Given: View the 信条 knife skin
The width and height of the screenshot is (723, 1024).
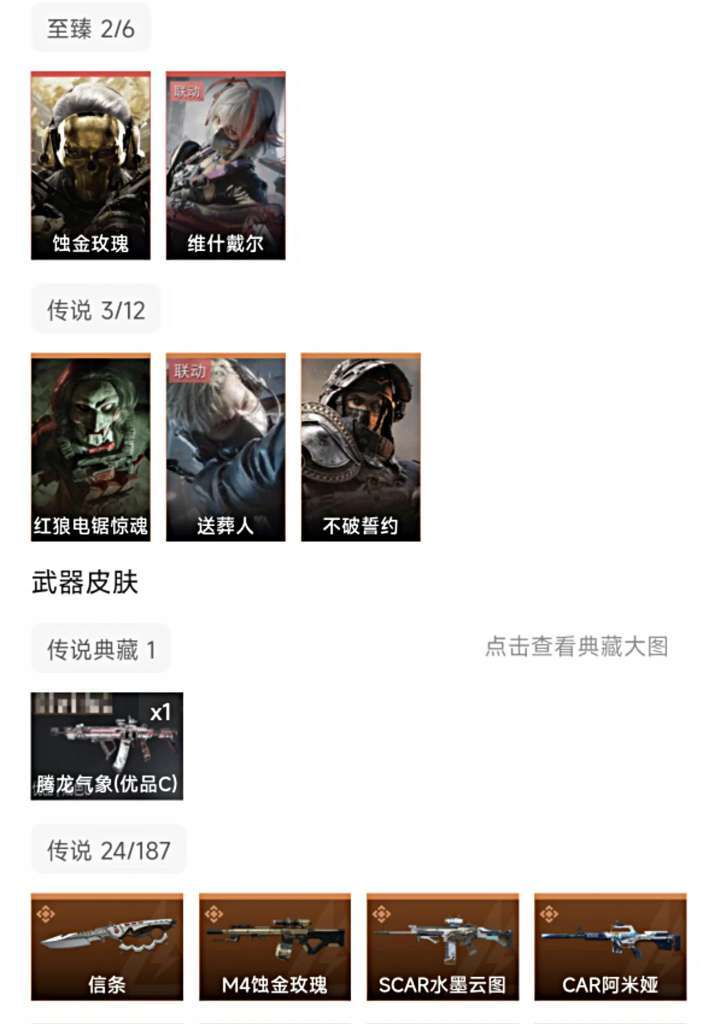Looking at the screenshot, I should click(107, 947).
